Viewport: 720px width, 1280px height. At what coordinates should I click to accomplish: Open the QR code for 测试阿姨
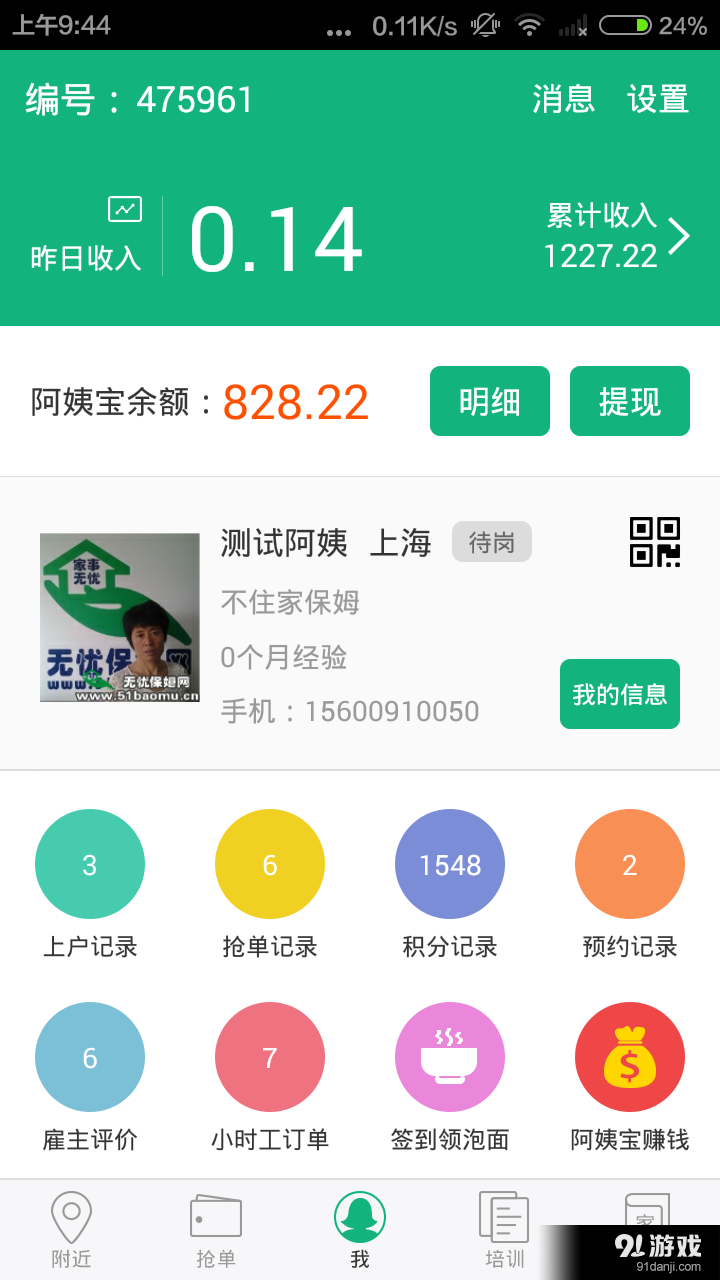[x=657, y=541]
